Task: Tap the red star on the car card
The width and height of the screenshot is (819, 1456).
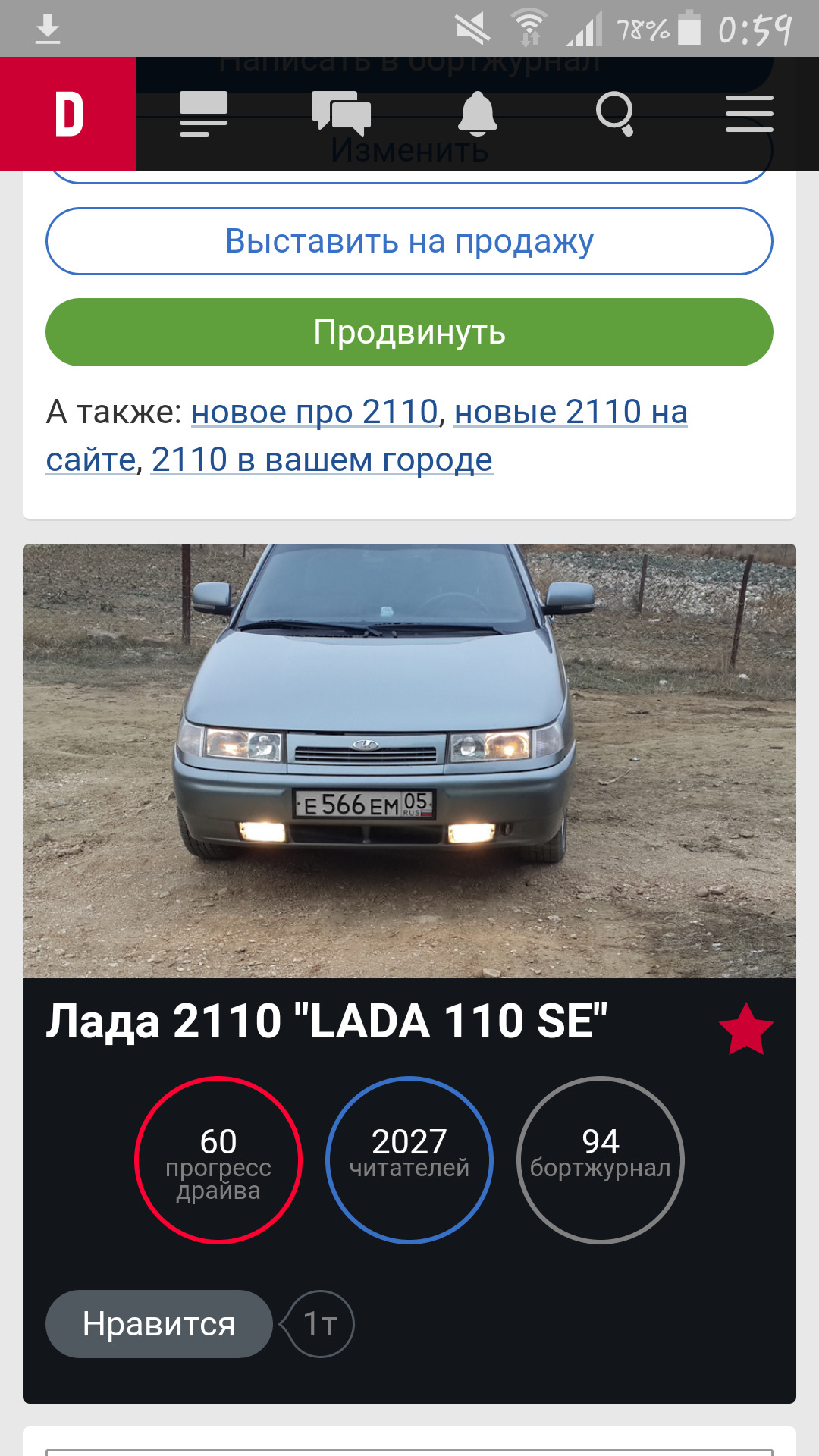Action: pyautogui.click(x=746, y=1029)
